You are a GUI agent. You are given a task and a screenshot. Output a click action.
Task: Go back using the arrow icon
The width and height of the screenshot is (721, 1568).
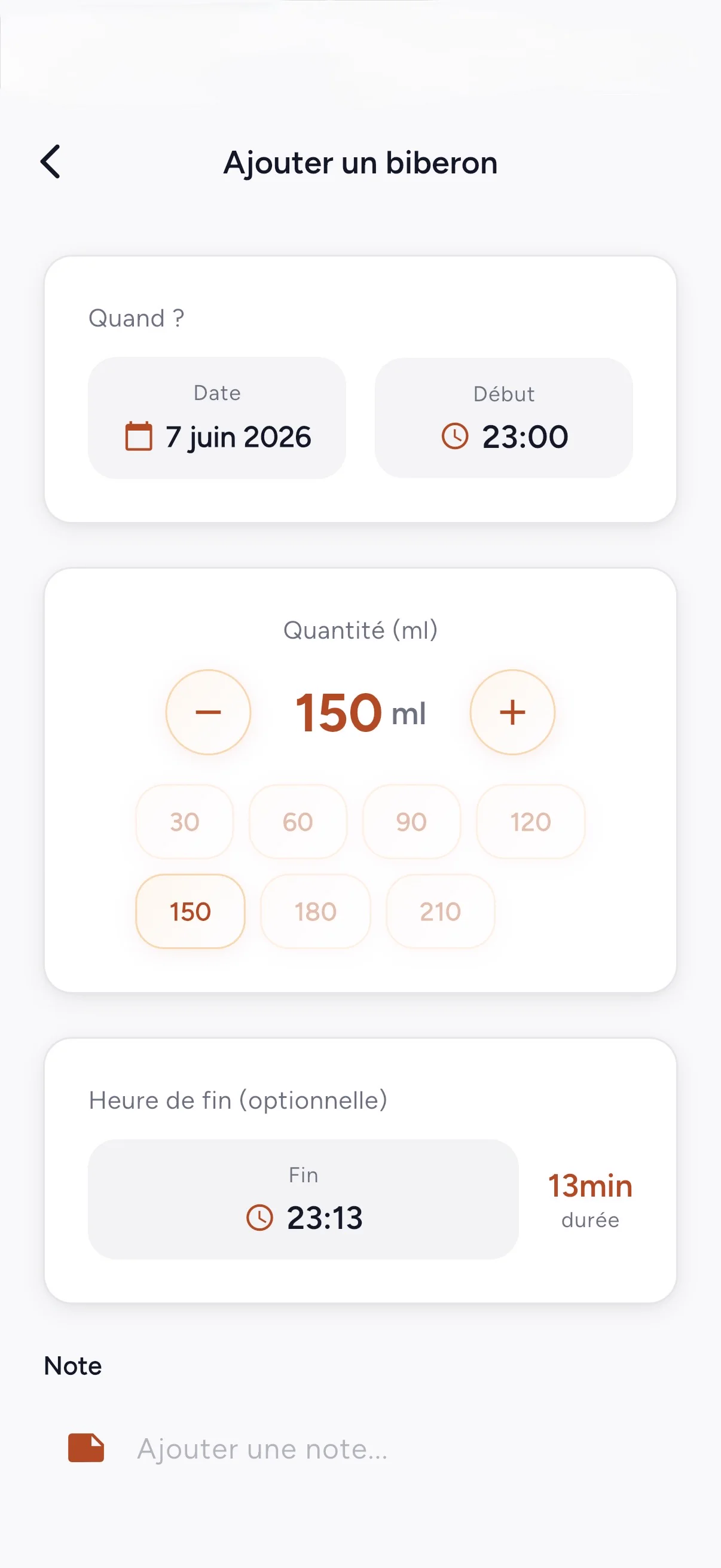50,162
